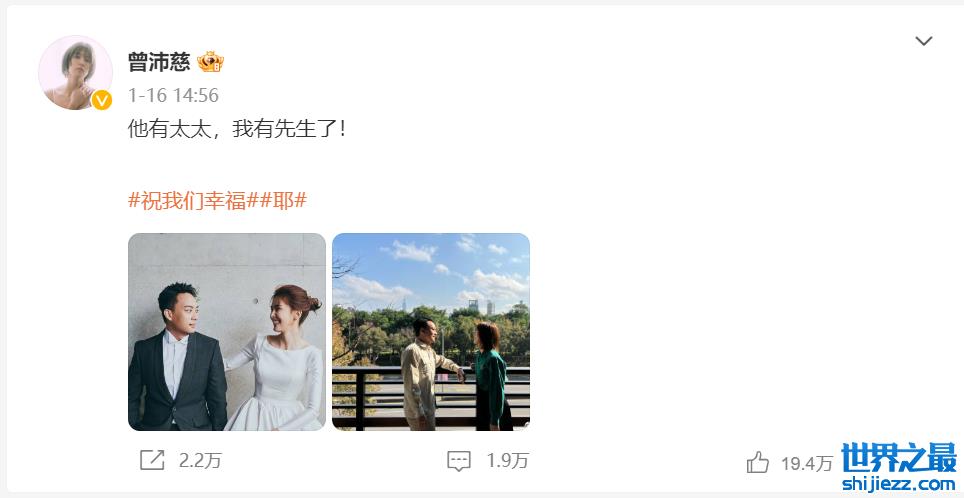
Task: View the wedding dress photo
Action: pos(227,332)
